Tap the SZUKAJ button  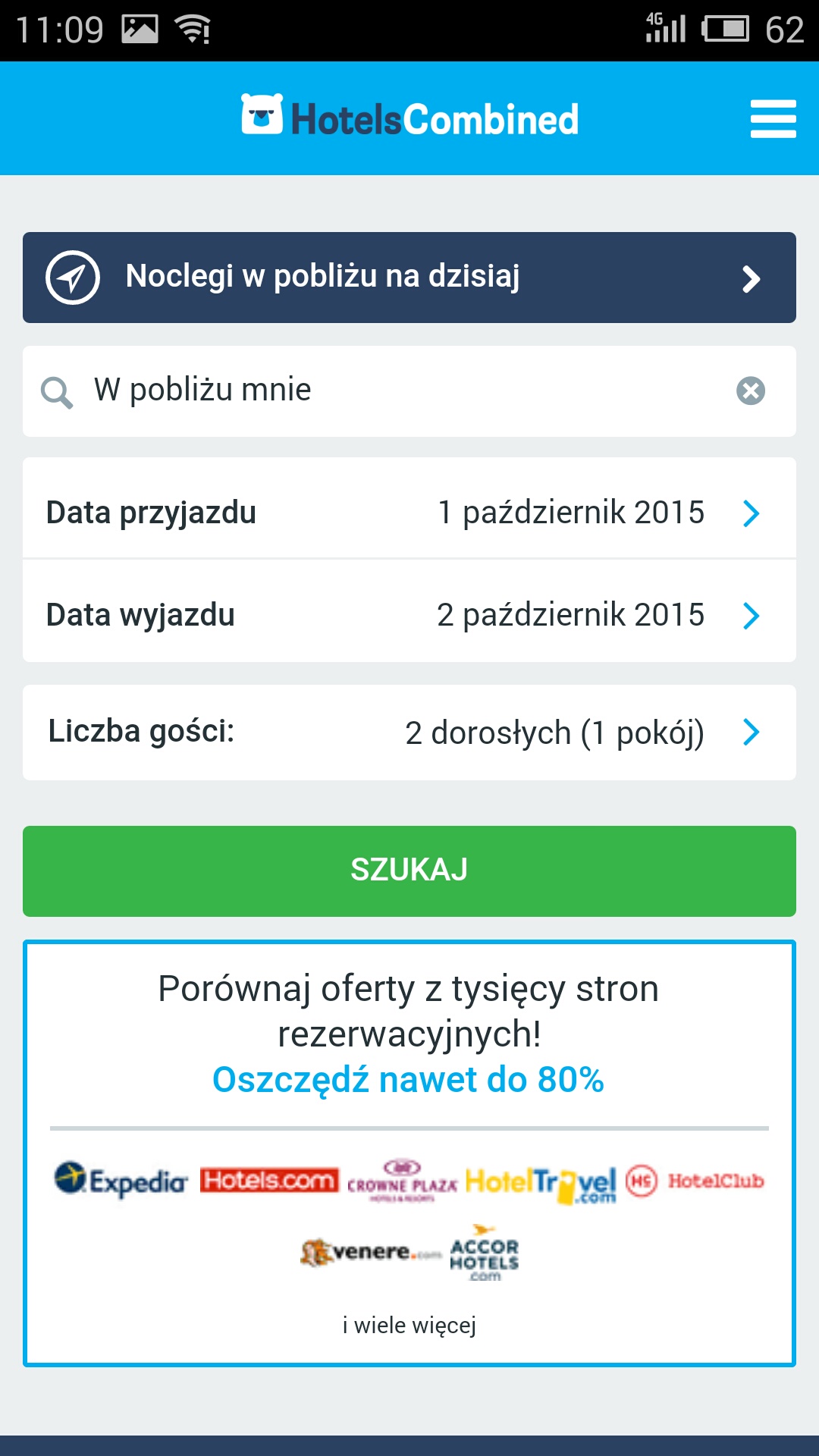pyautogui.click(x=409, y=871)
